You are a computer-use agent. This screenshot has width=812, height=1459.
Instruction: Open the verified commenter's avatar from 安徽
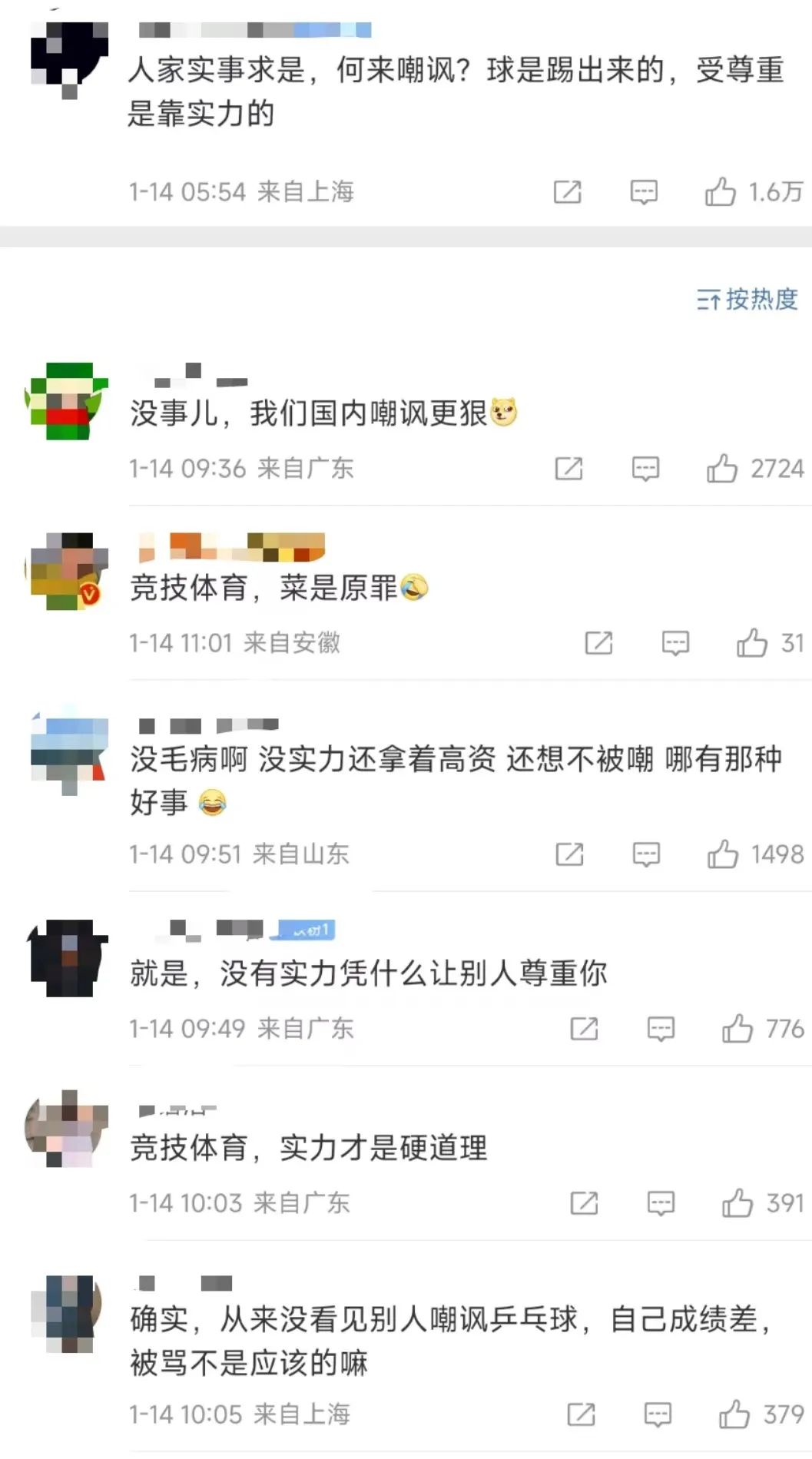(68, 571)
